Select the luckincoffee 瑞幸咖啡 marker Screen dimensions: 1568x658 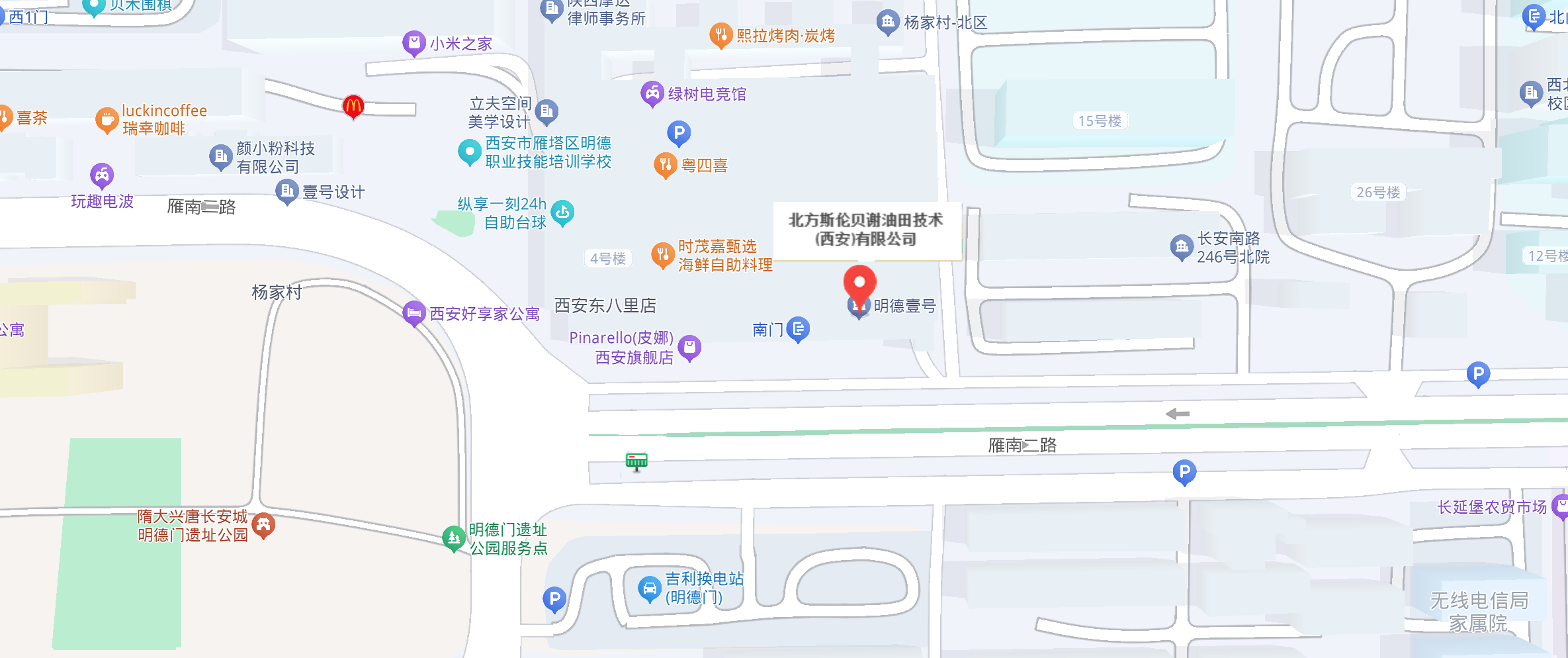pos(107,120)
